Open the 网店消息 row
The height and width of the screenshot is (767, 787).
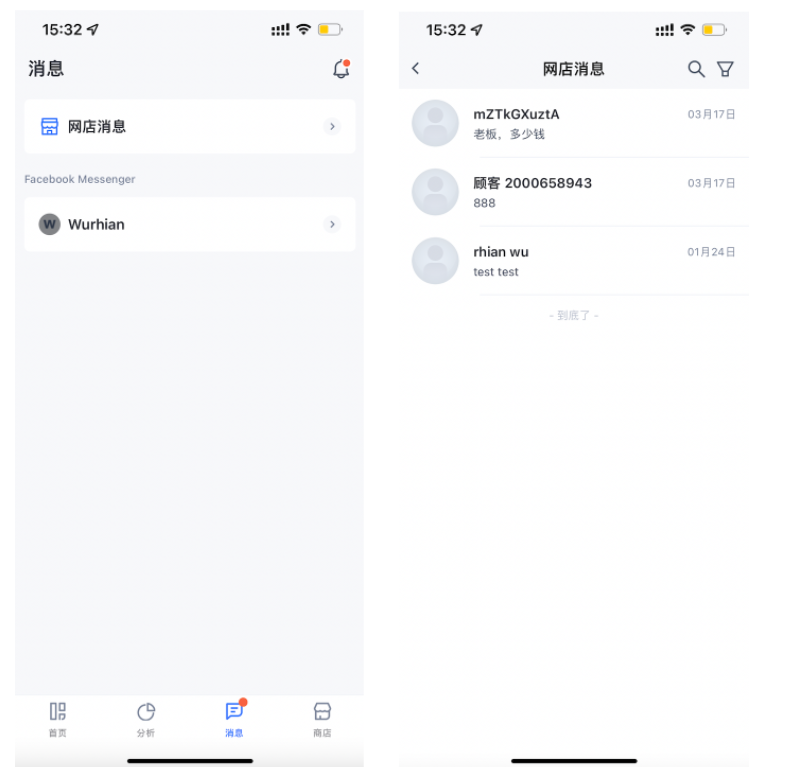click(x=190, y=127)
